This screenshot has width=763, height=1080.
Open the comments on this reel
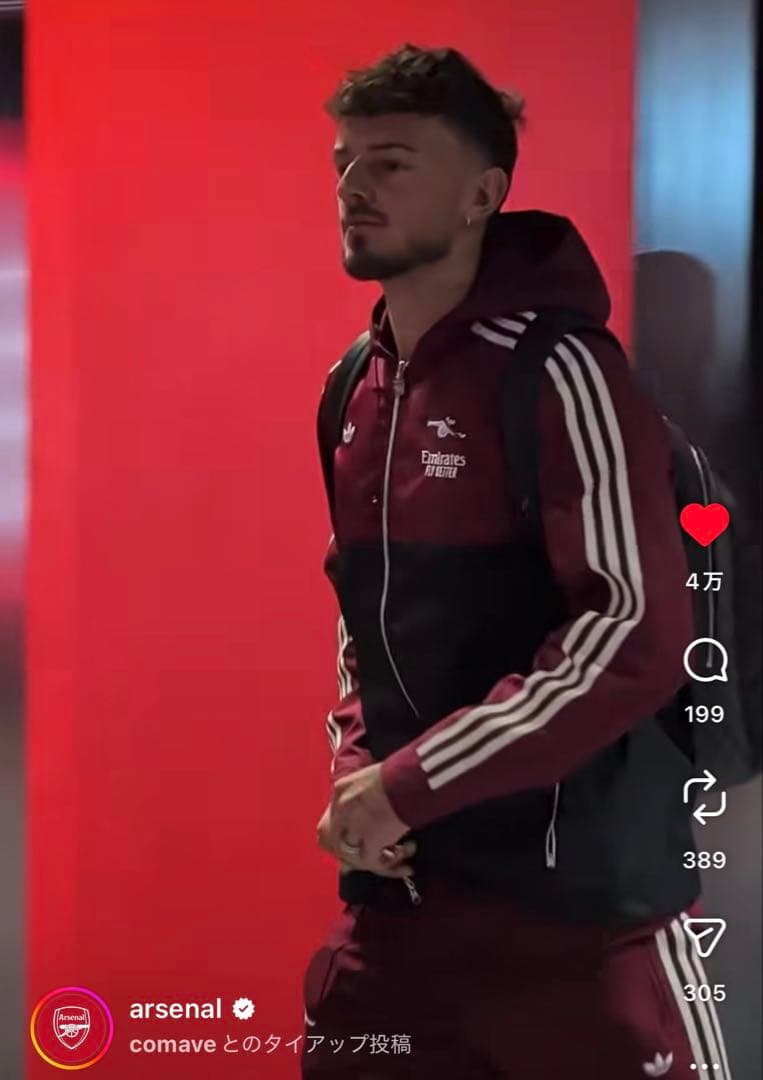tap(705, 661)
